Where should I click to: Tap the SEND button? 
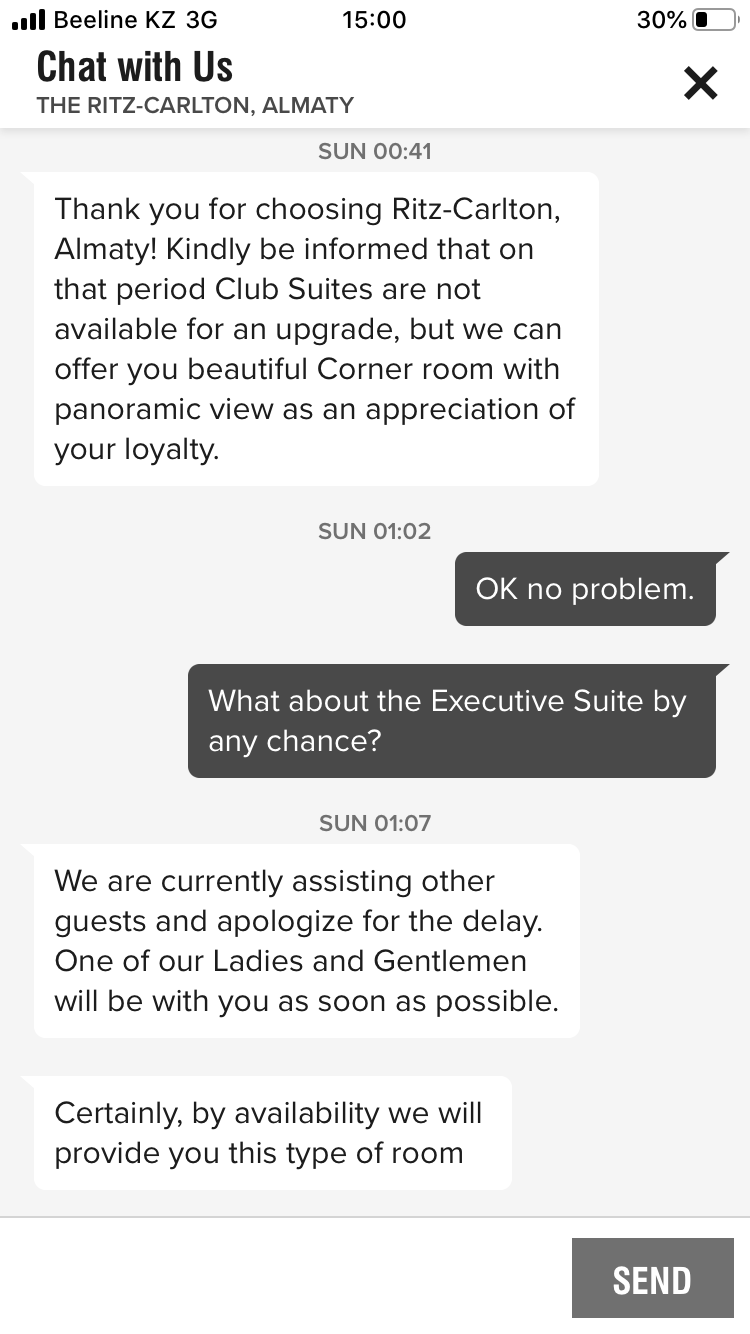652,1278
